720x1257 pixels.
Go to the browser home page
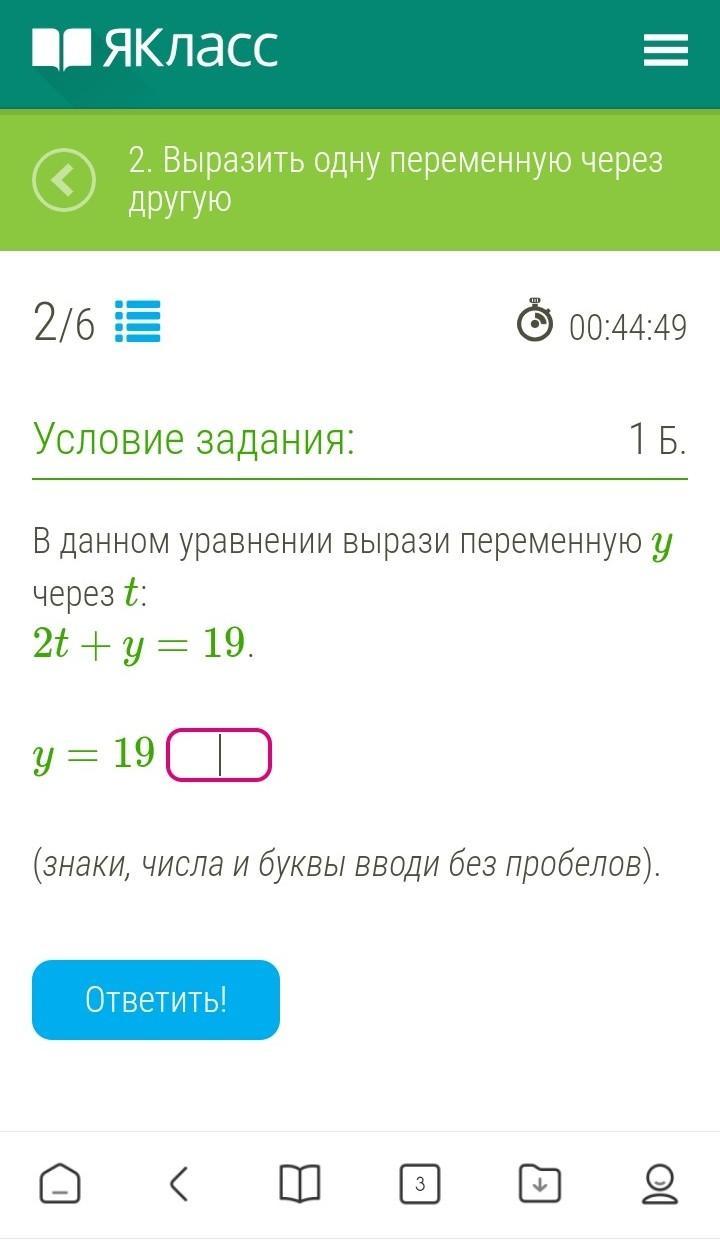coord(60,1185)
